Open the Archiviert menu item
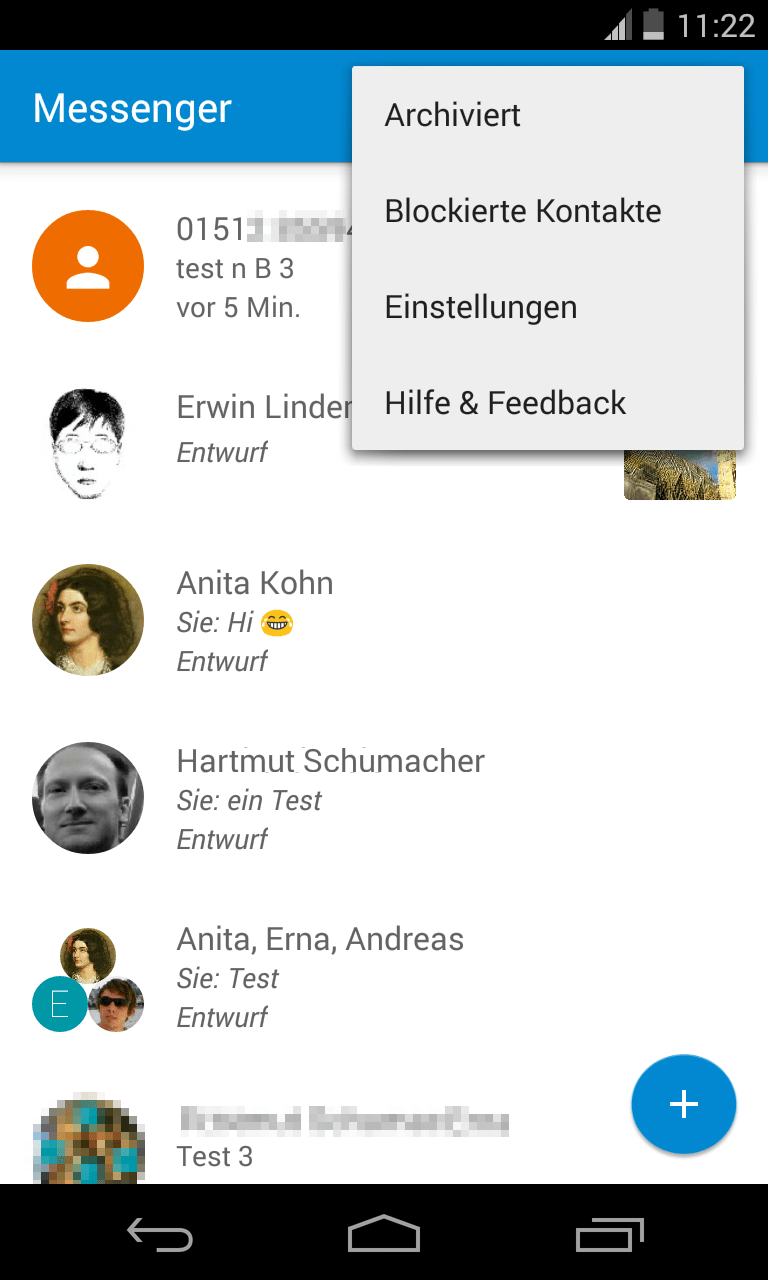The width and height of the screenshot is (768, 1280). tap(452, 116)
